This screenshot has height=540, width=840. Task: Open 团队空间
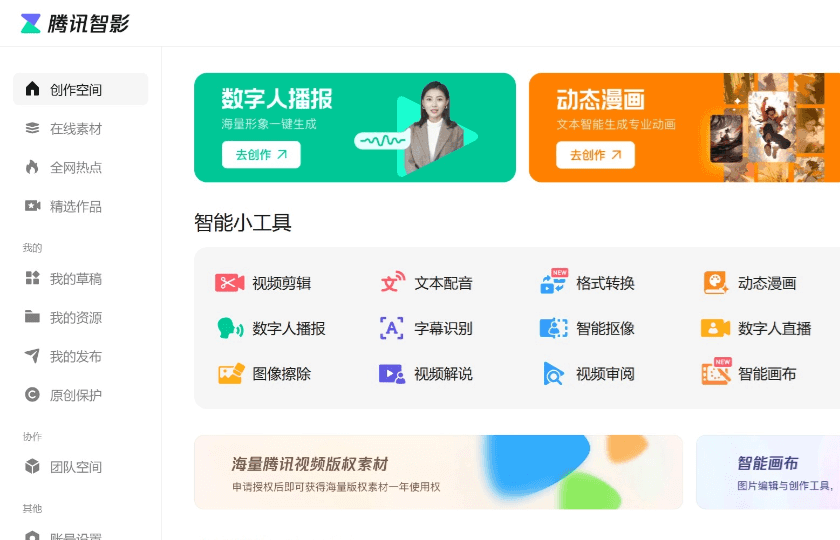75,467
